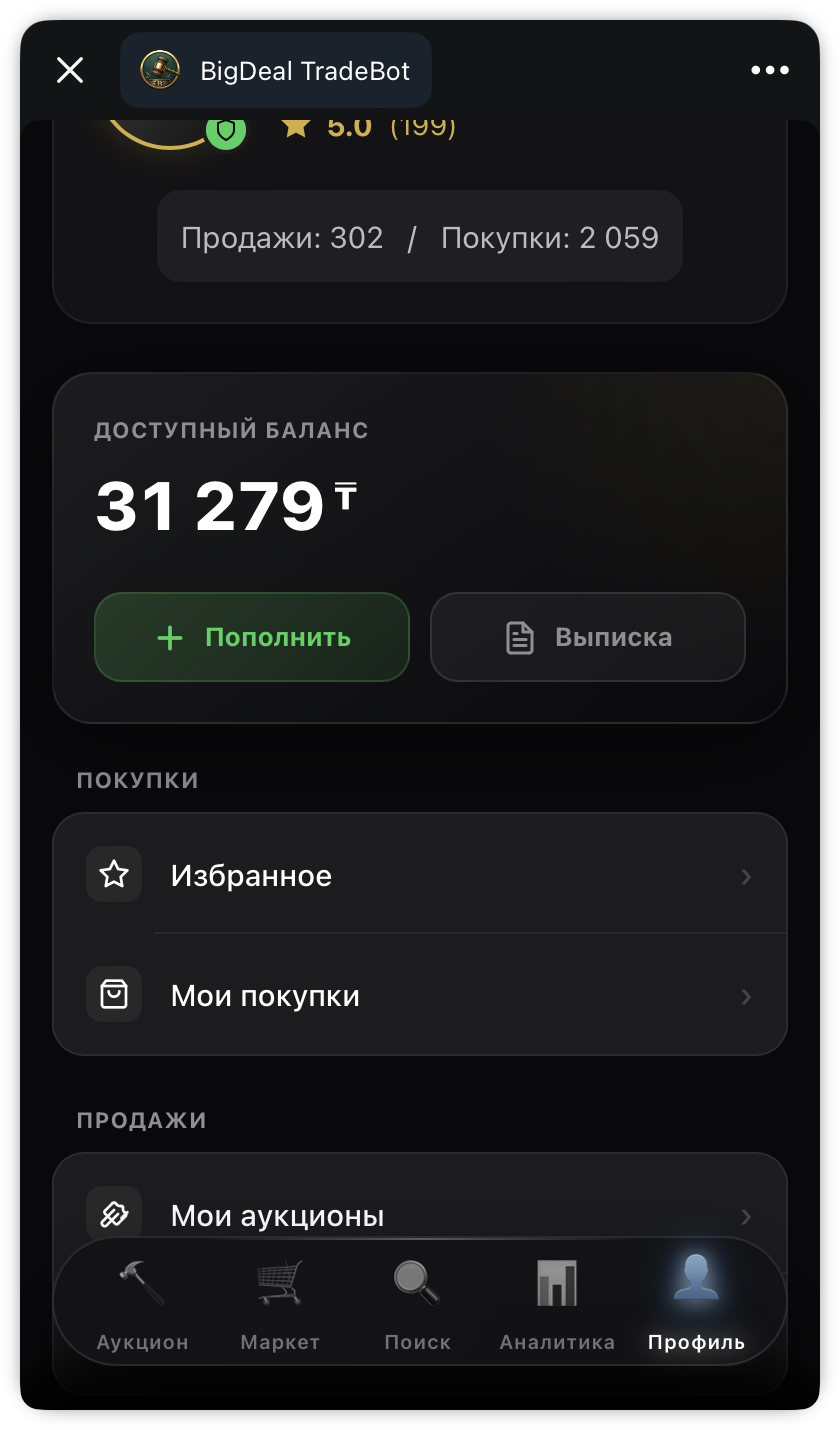Image resolution: width=840 pixels, height=1430 pixels.
Task: Tap the document icon on the Выписка button
Action: click(x=520, y=637)
